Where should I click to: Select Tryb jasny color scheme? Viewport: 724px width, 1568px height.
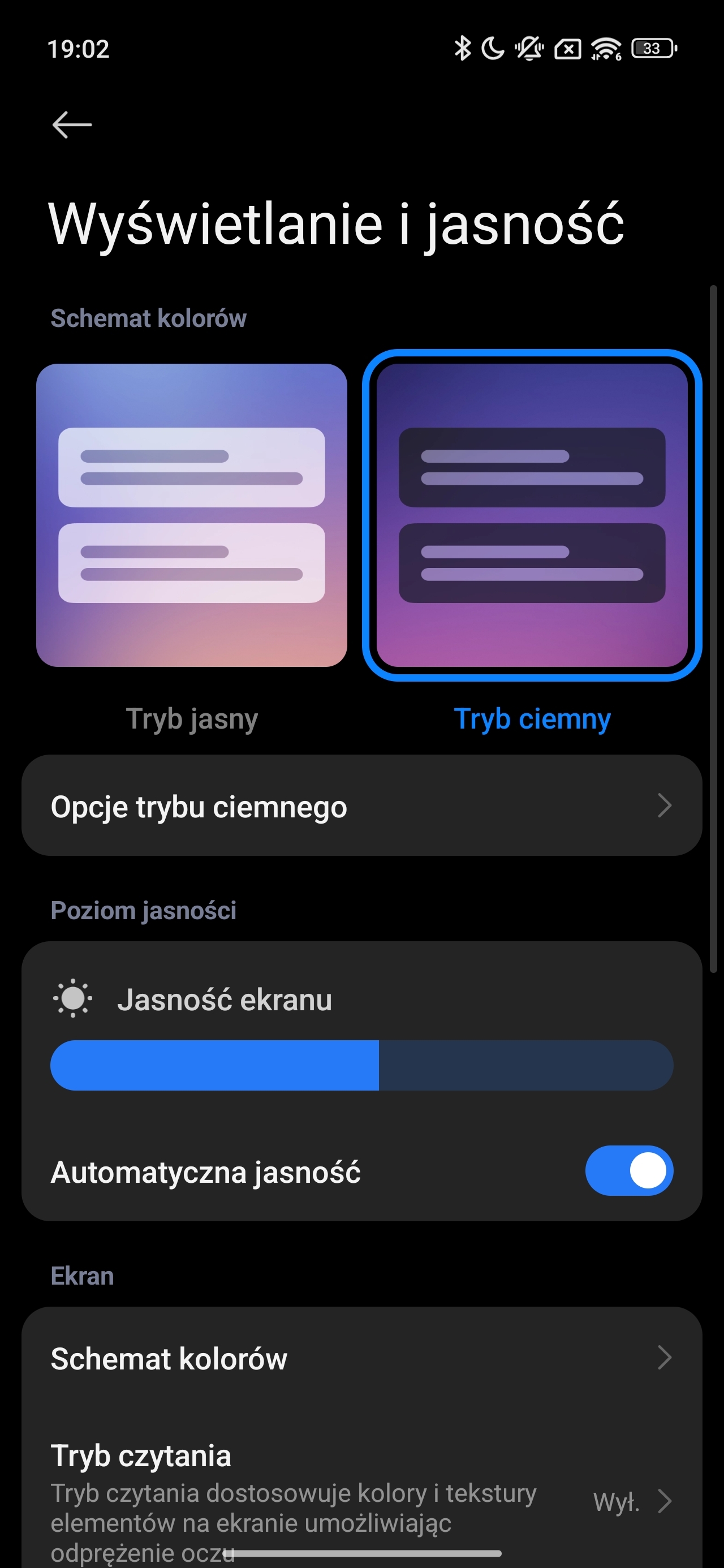(192, 515)
